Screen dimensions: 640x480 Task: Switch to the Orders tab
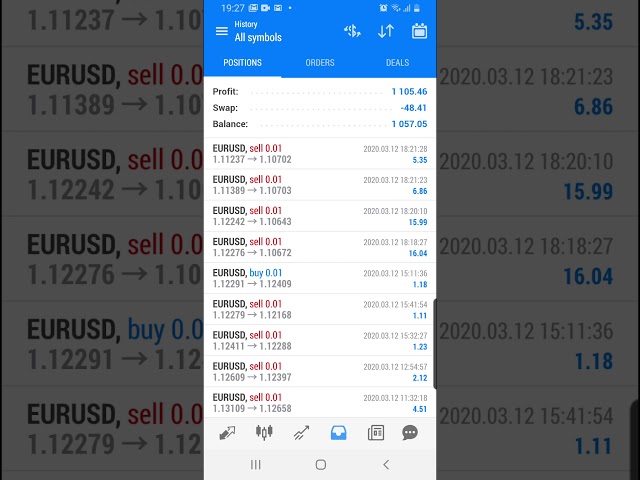tap(320, 62)
